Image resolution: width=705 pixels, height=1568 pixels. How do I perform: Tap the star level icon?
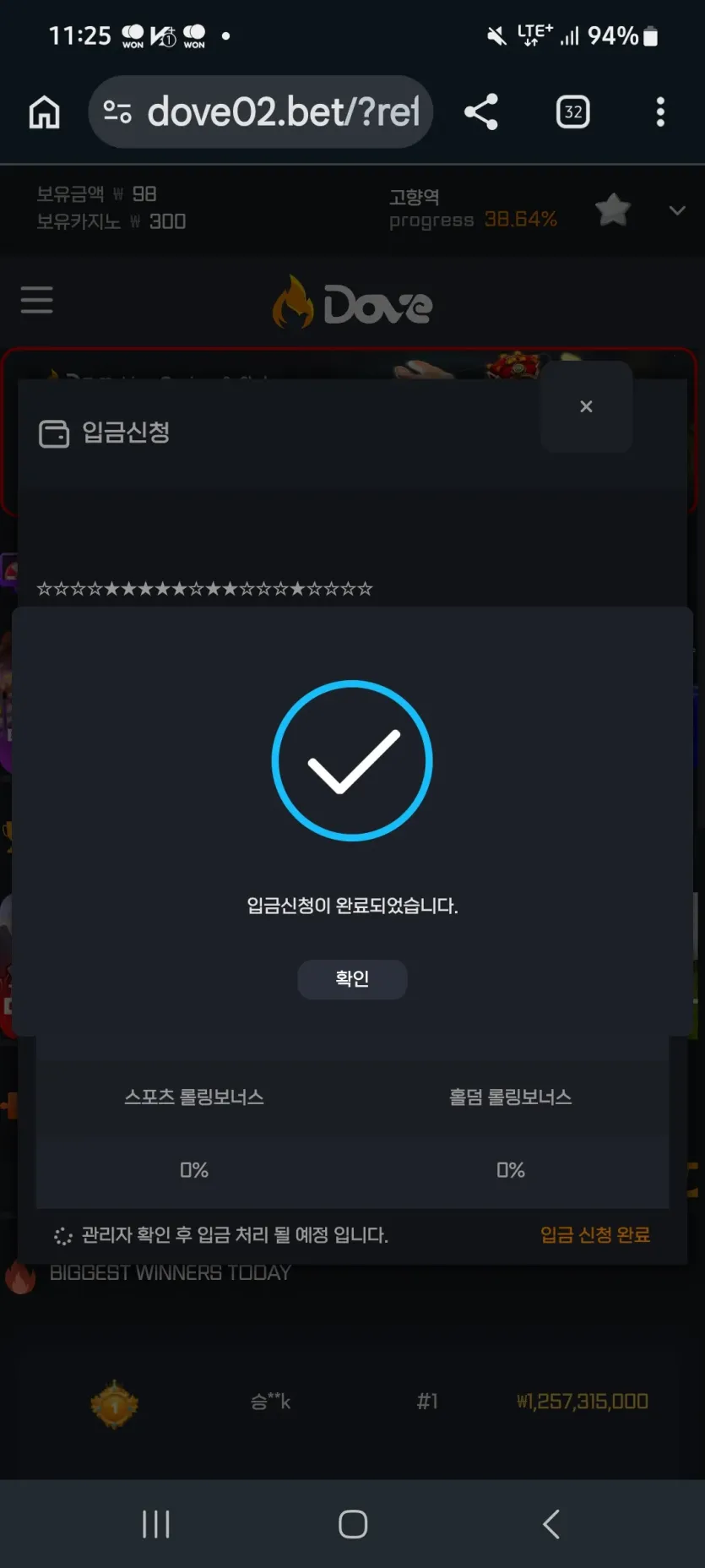pyautogui.click(x=613, y=210)
